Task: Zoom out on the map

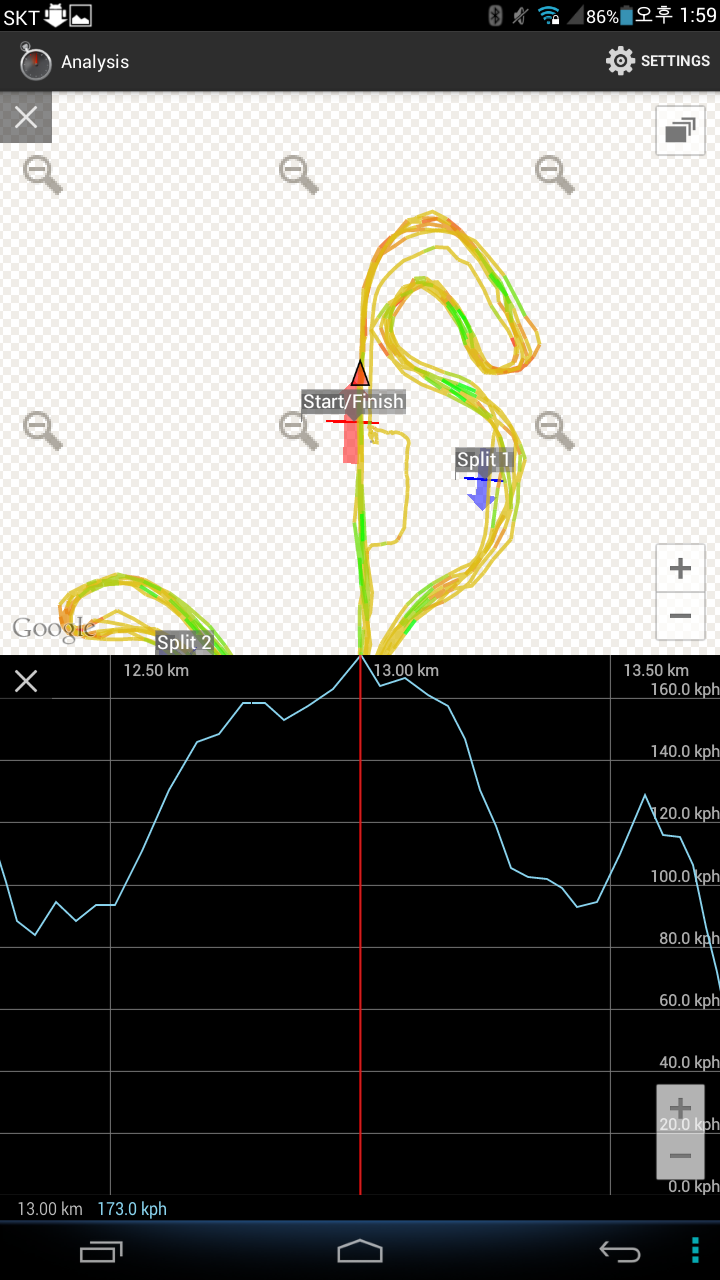Action: coord(680,616)
